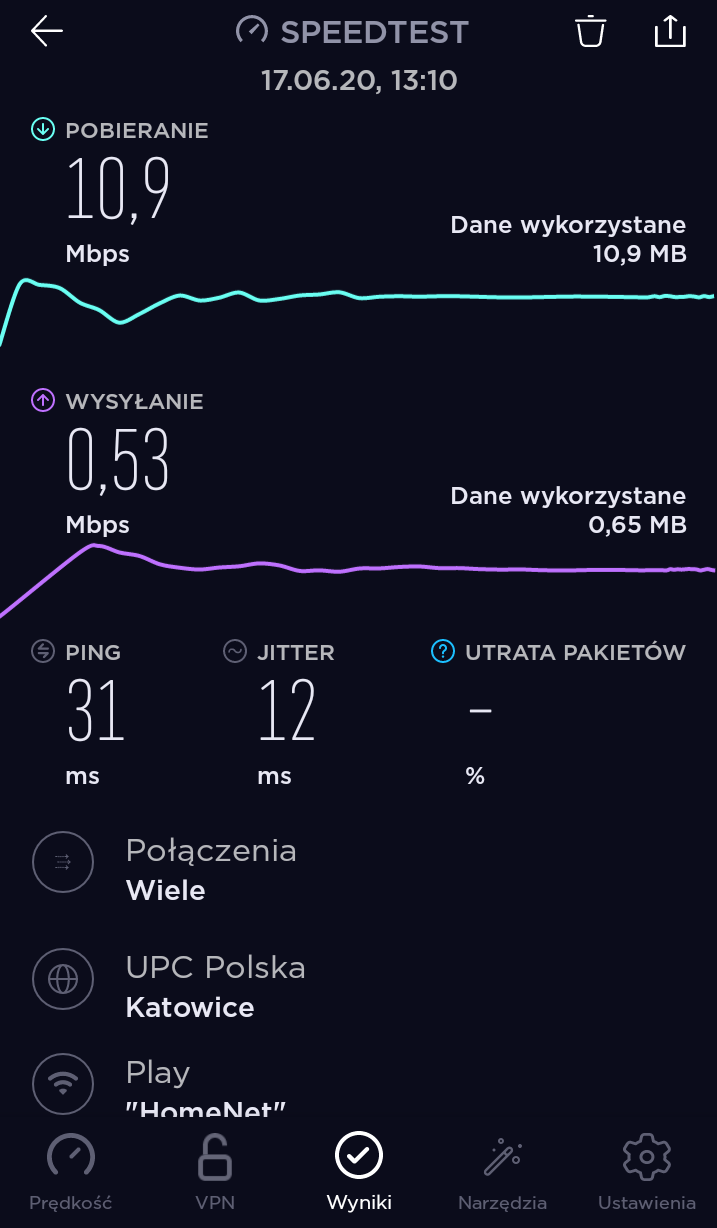Viewport: 717px width, 1228px height.
Task: Open the VPN tab
Action: click(215, 1173)
